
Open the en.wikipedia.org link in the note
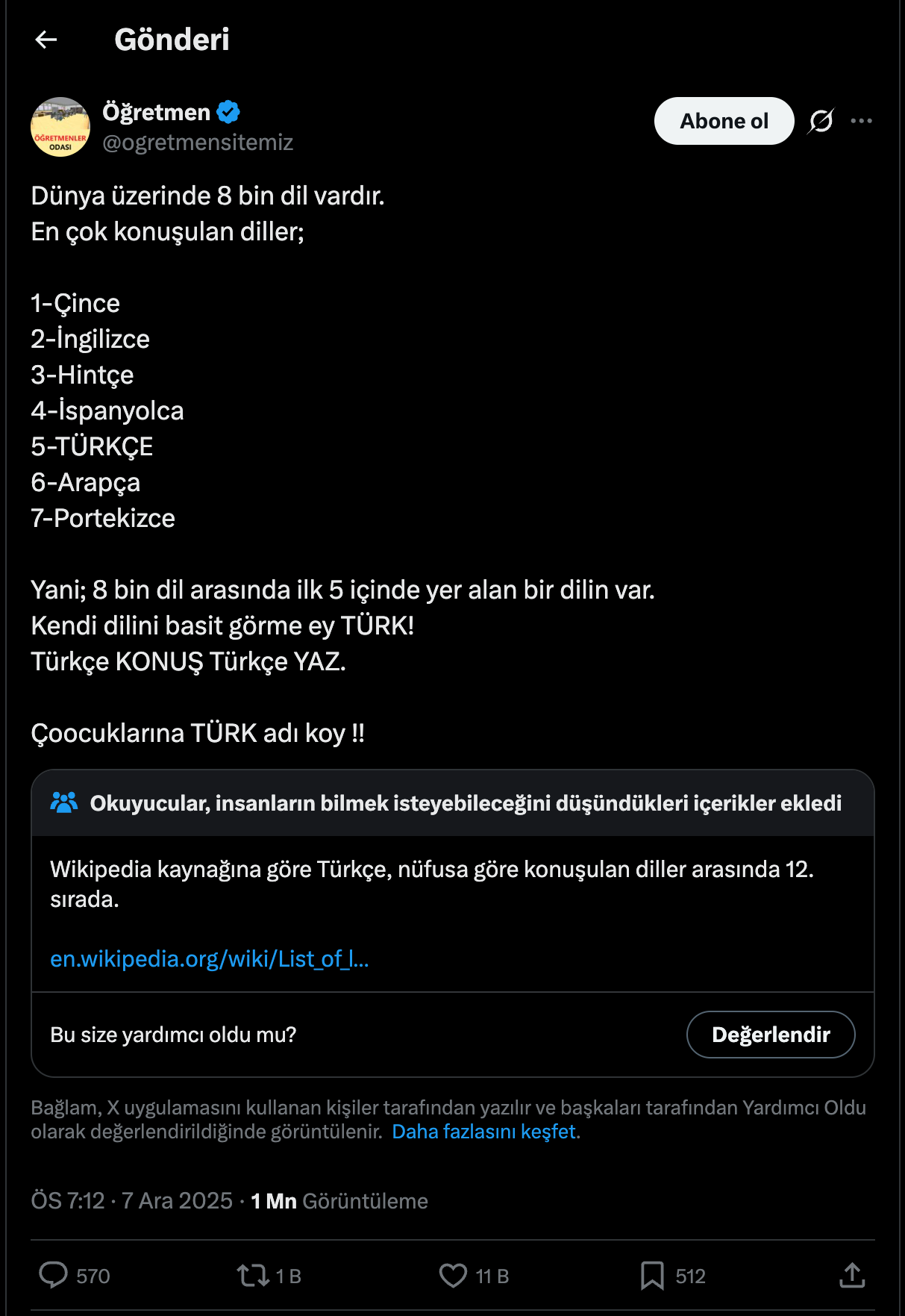(x=210, y=958)
